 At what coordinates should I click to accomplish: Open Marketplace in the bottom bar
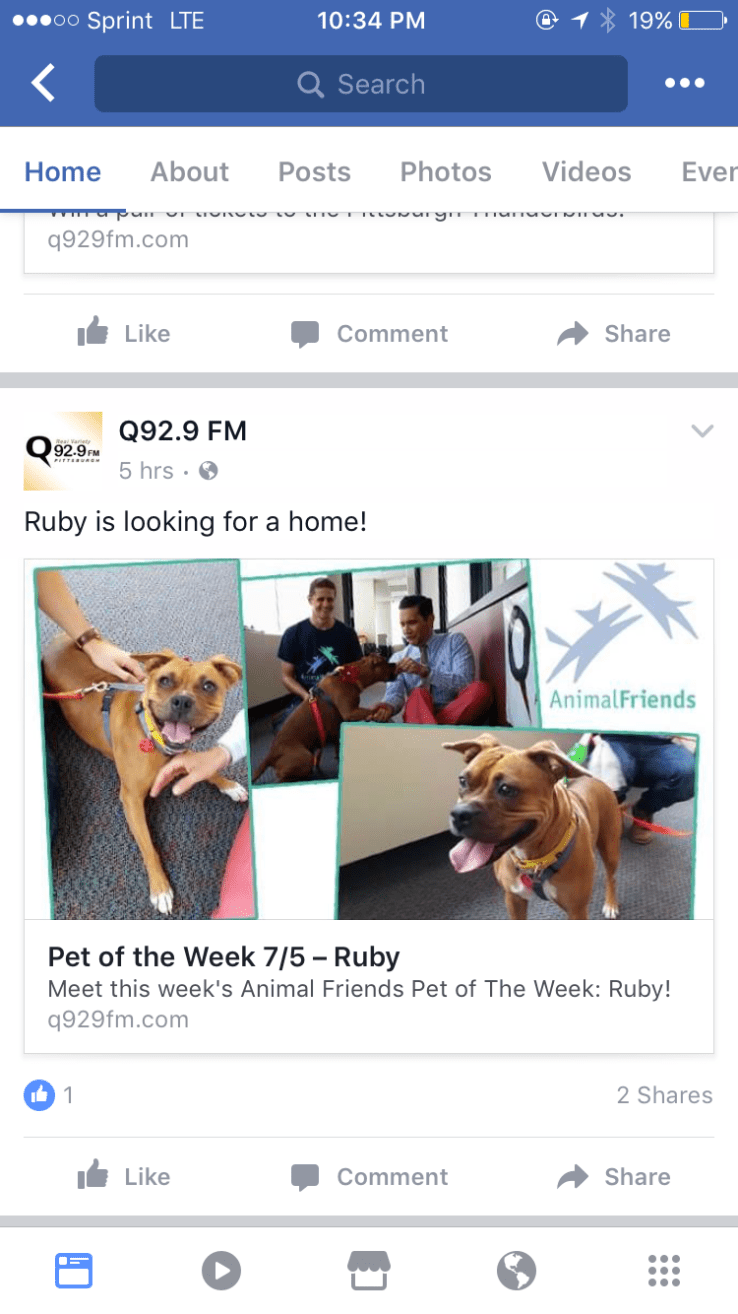(x=368, y=1271)
